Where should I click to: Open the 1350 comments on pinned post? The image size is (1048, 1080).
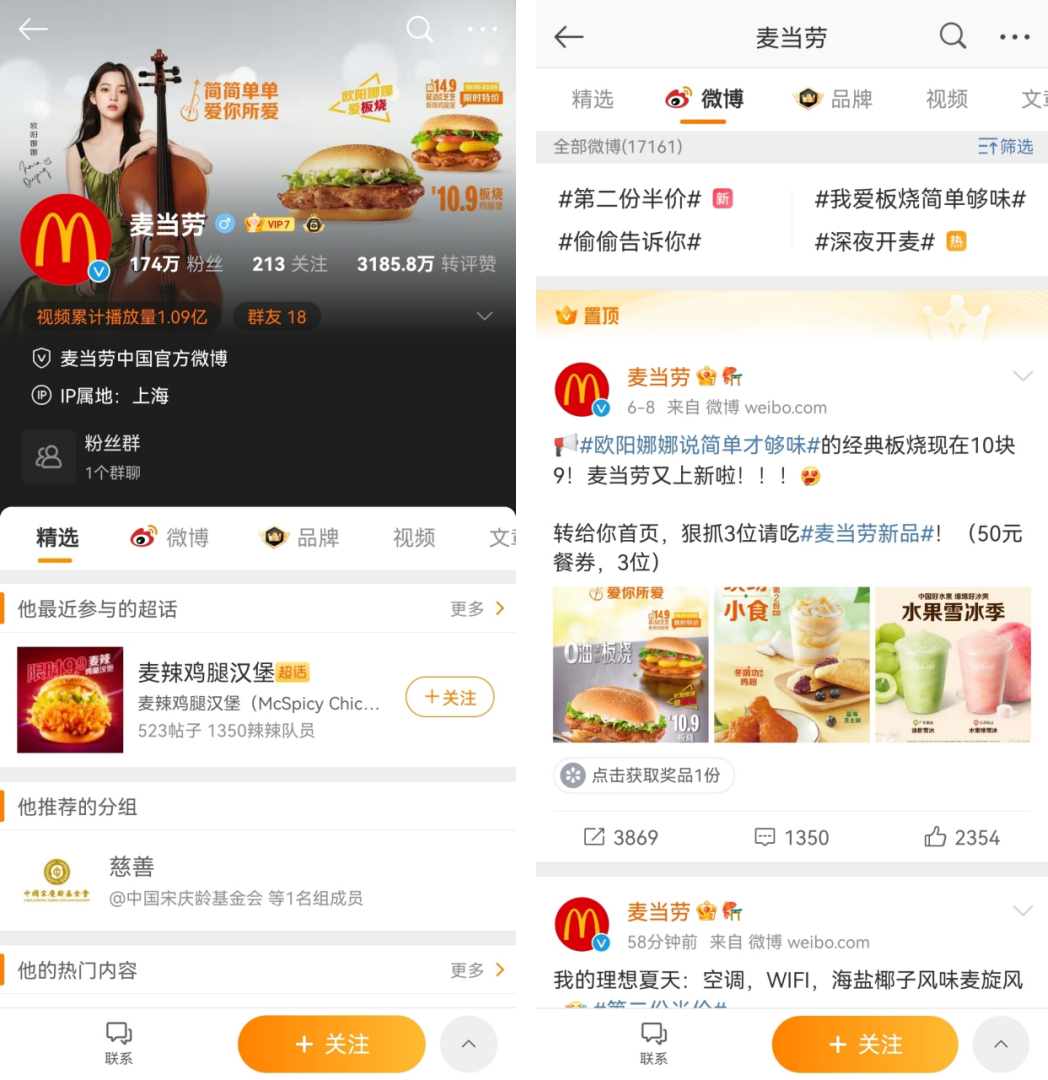point(792,837)
